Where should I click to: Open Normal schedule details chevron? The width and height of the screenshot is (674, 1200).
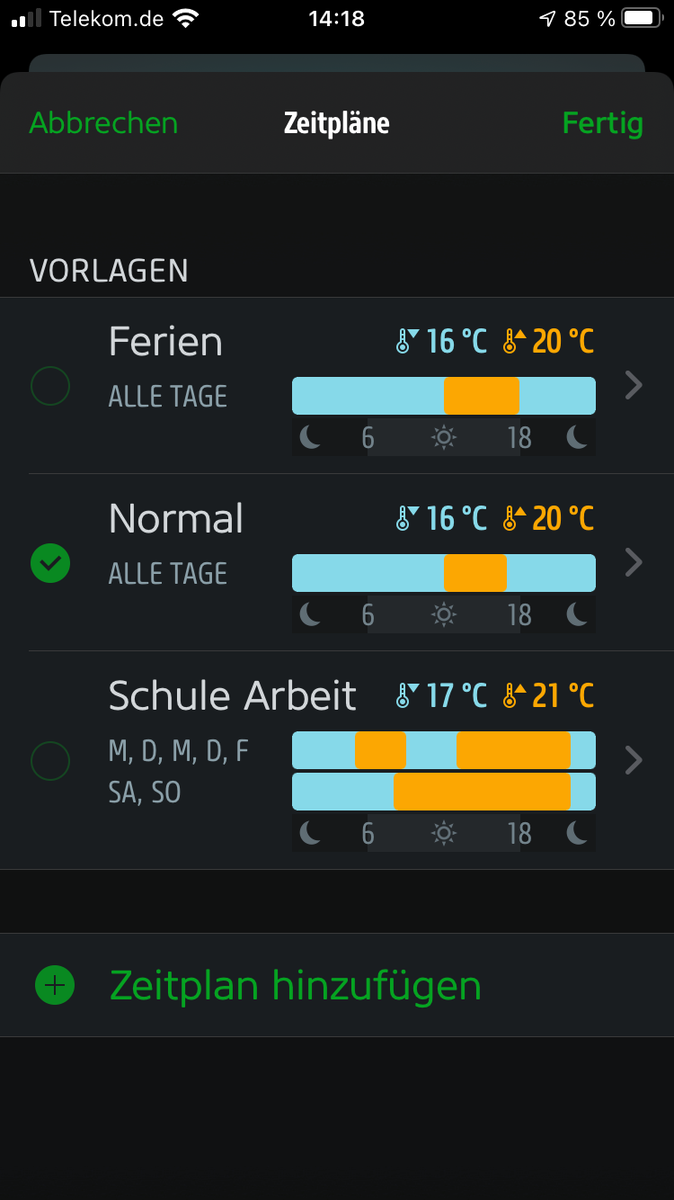tap(633, 563)
